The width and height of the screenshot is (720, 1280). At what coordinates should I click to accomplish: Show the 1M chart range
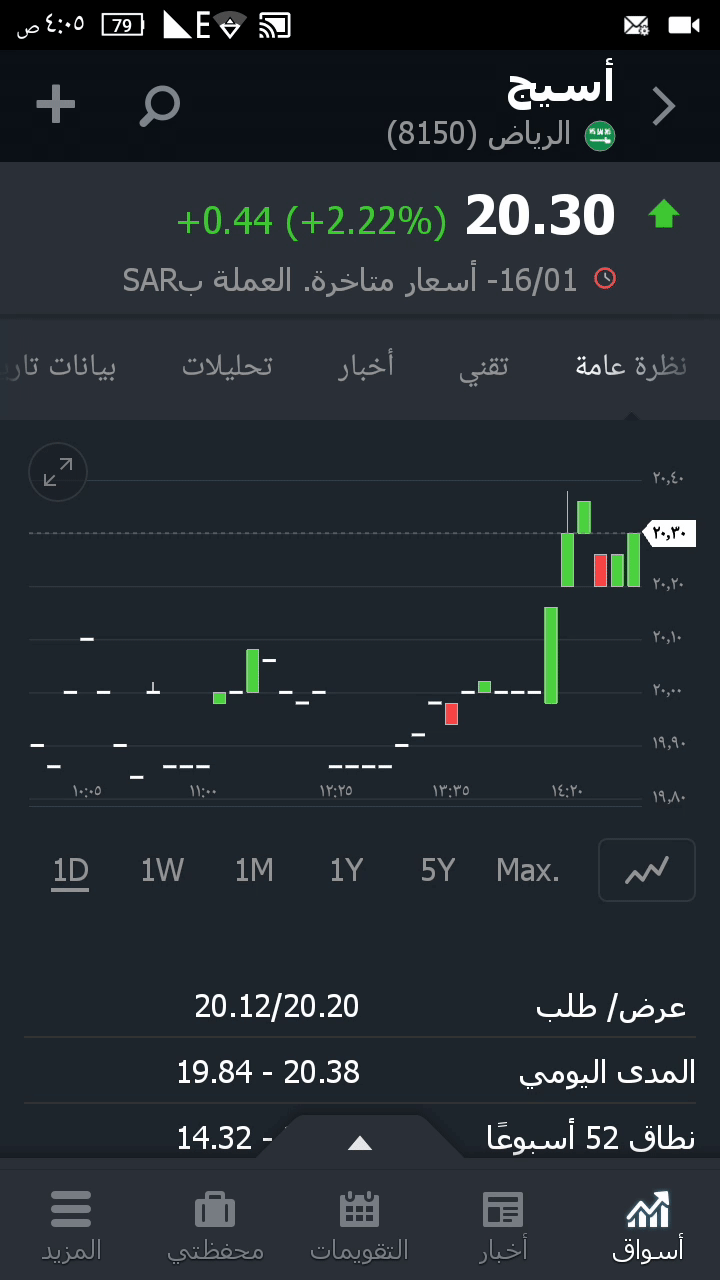(254, 871)
